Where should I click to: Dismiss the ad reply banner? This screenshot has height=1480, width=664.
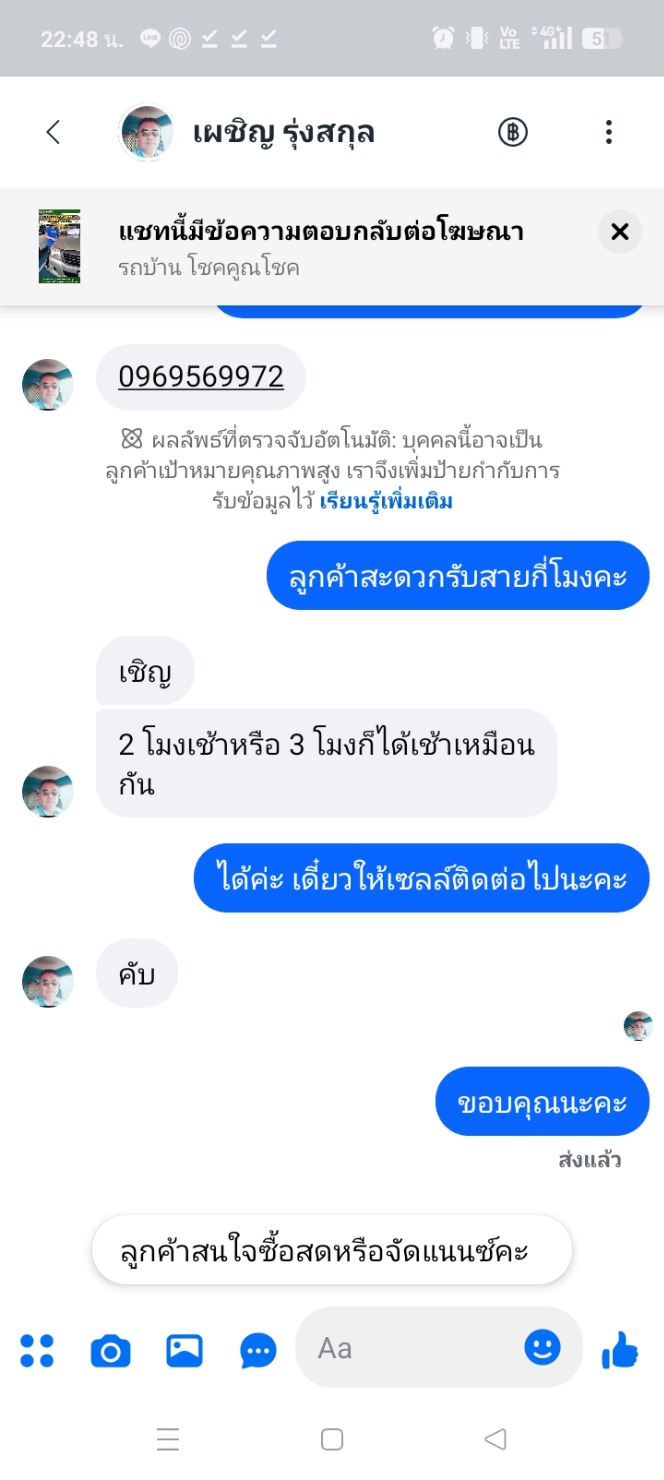(619, 232)
